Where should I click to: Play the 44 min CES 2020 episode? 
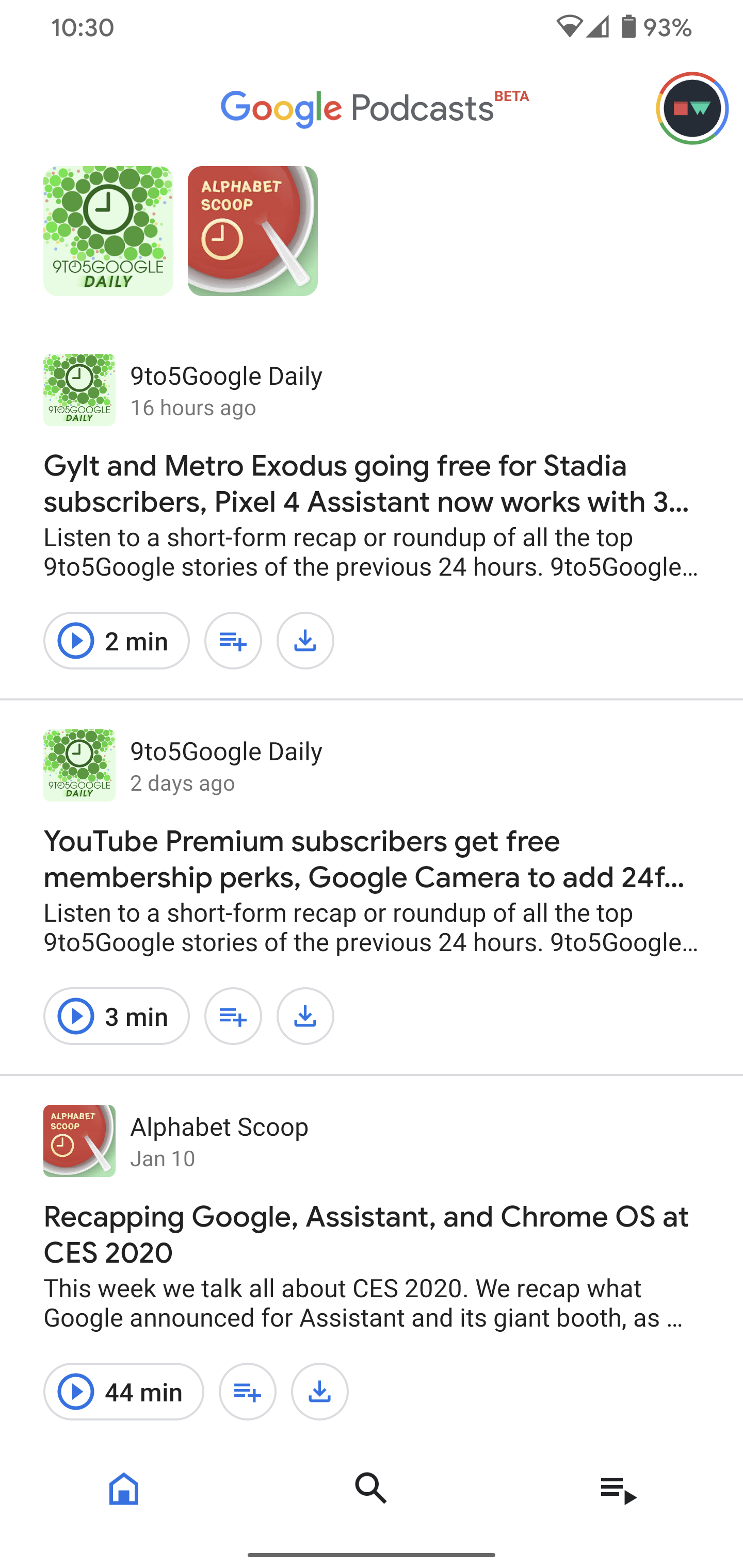point(123,1392)
